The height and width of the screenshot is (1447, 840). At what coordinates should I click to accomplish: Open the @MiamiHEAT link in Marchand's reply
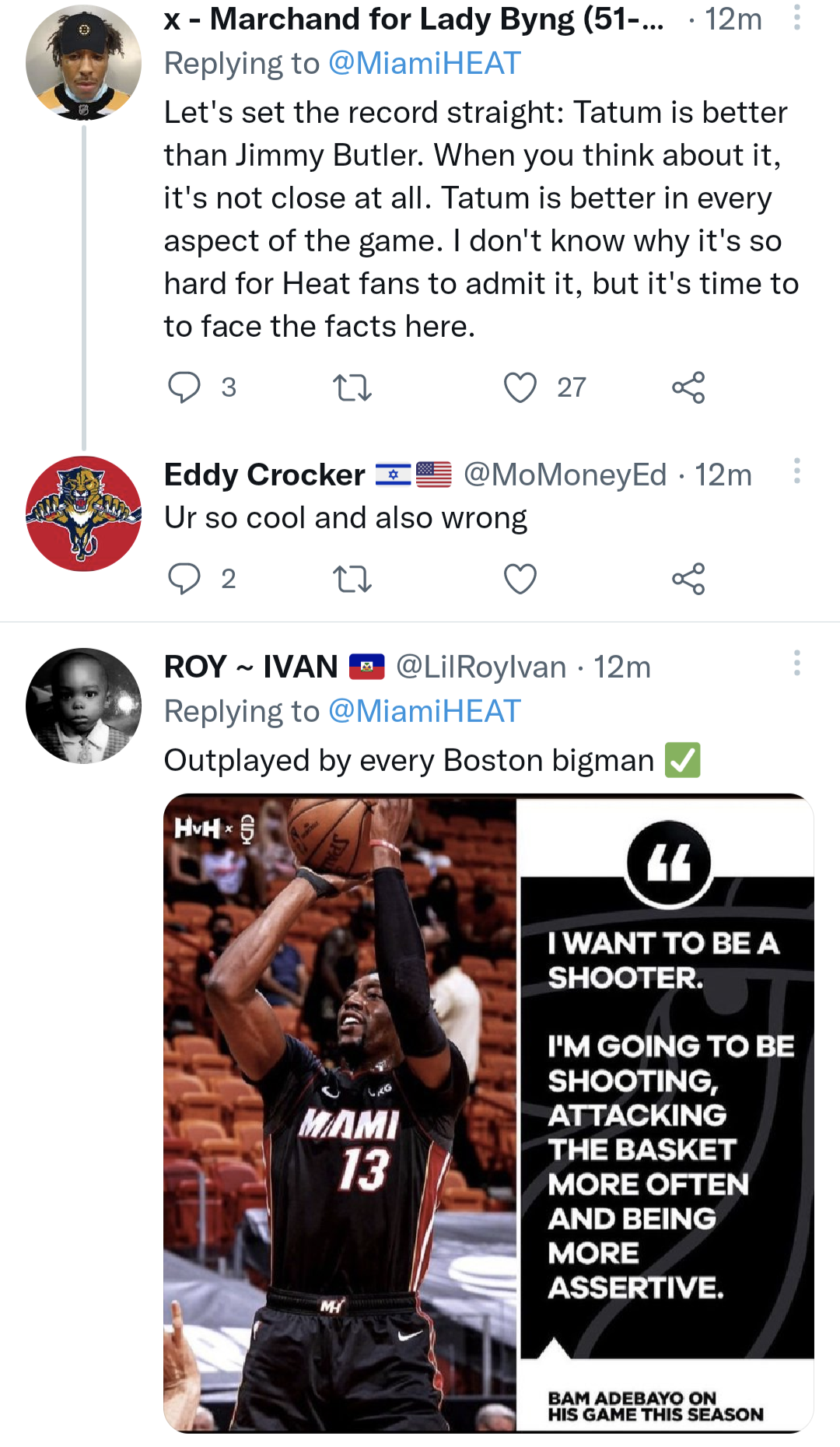(x=425, y=64)
